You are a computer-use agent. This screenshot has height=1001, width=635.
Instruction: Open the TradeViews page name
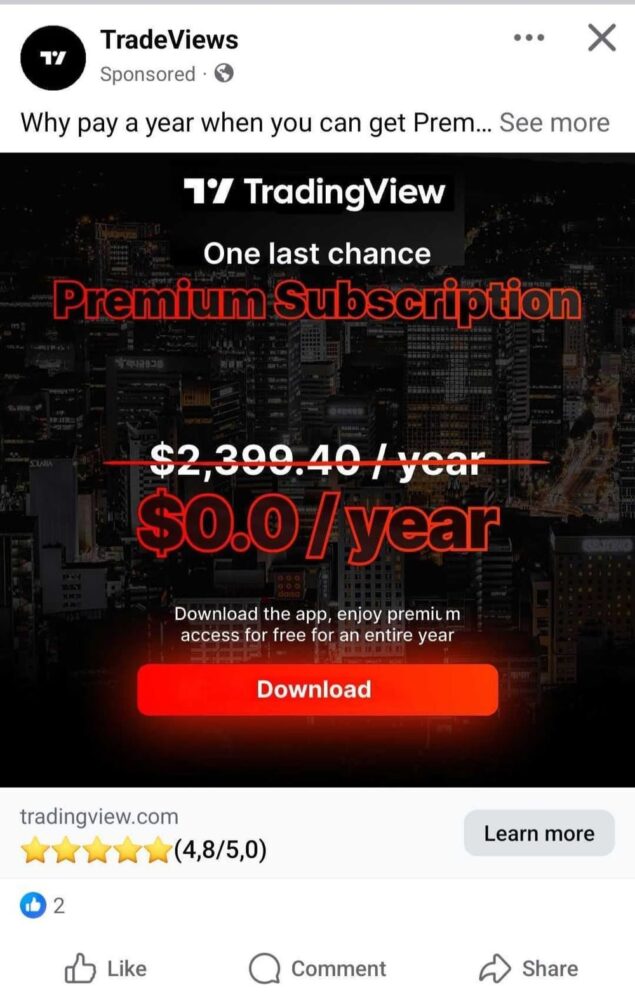(169, 40)
